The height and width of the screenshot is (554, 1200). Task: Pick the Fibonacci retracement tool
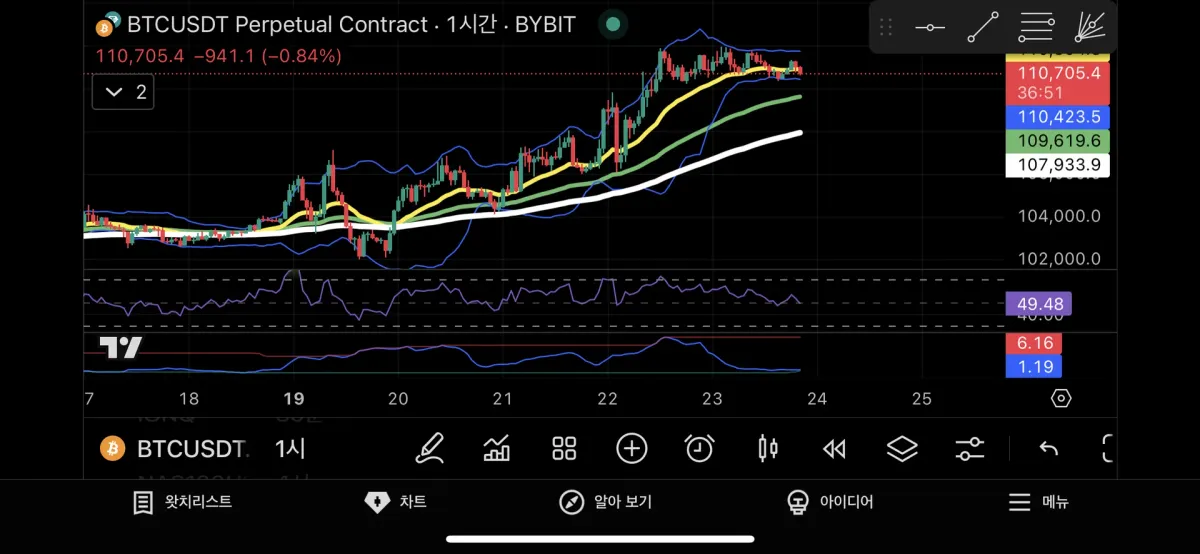pyautogui.click(x=1036, y=27)
